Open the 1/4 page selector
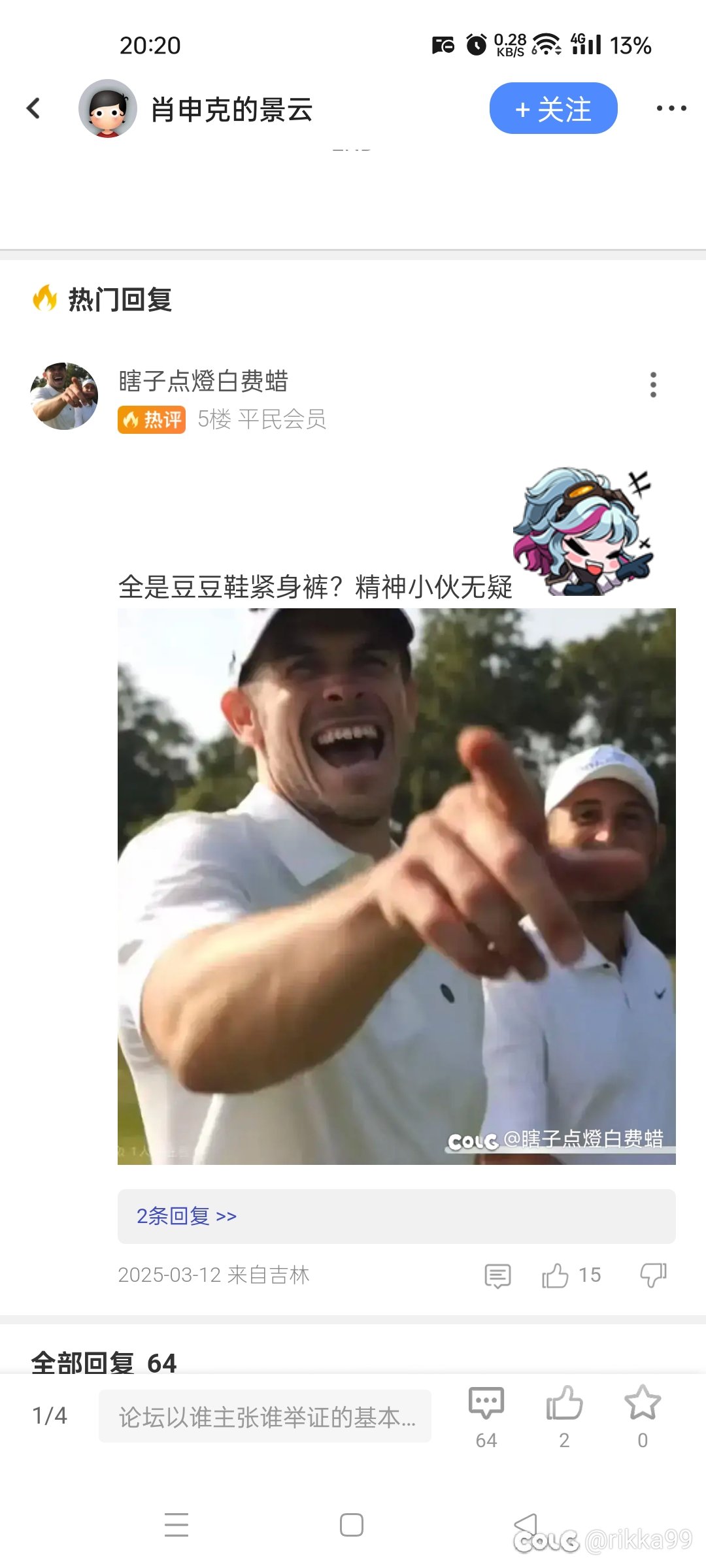This screenshot has height=1568, width=706. pos(50,1415)
